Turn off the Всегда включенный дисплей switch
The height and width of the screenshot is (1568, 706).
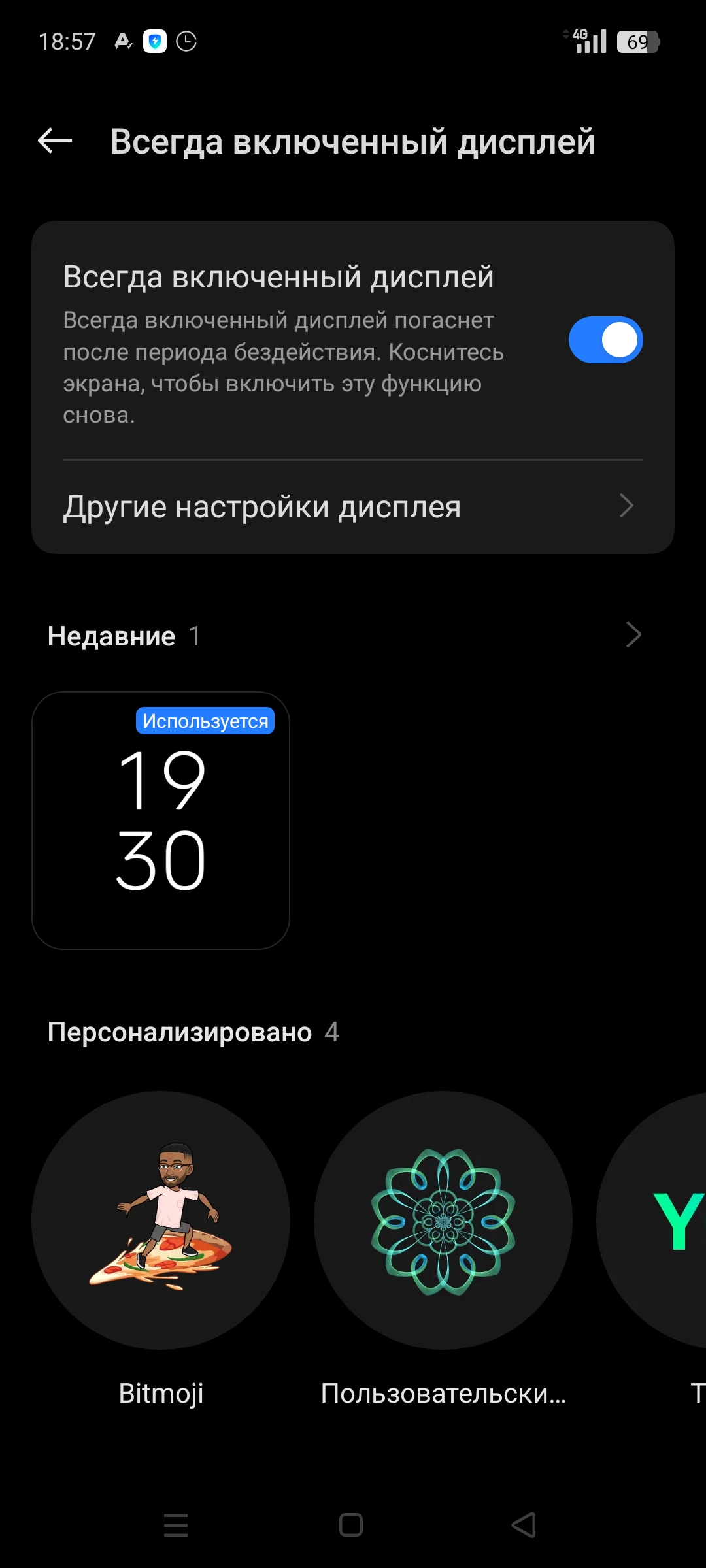(605, 340)
